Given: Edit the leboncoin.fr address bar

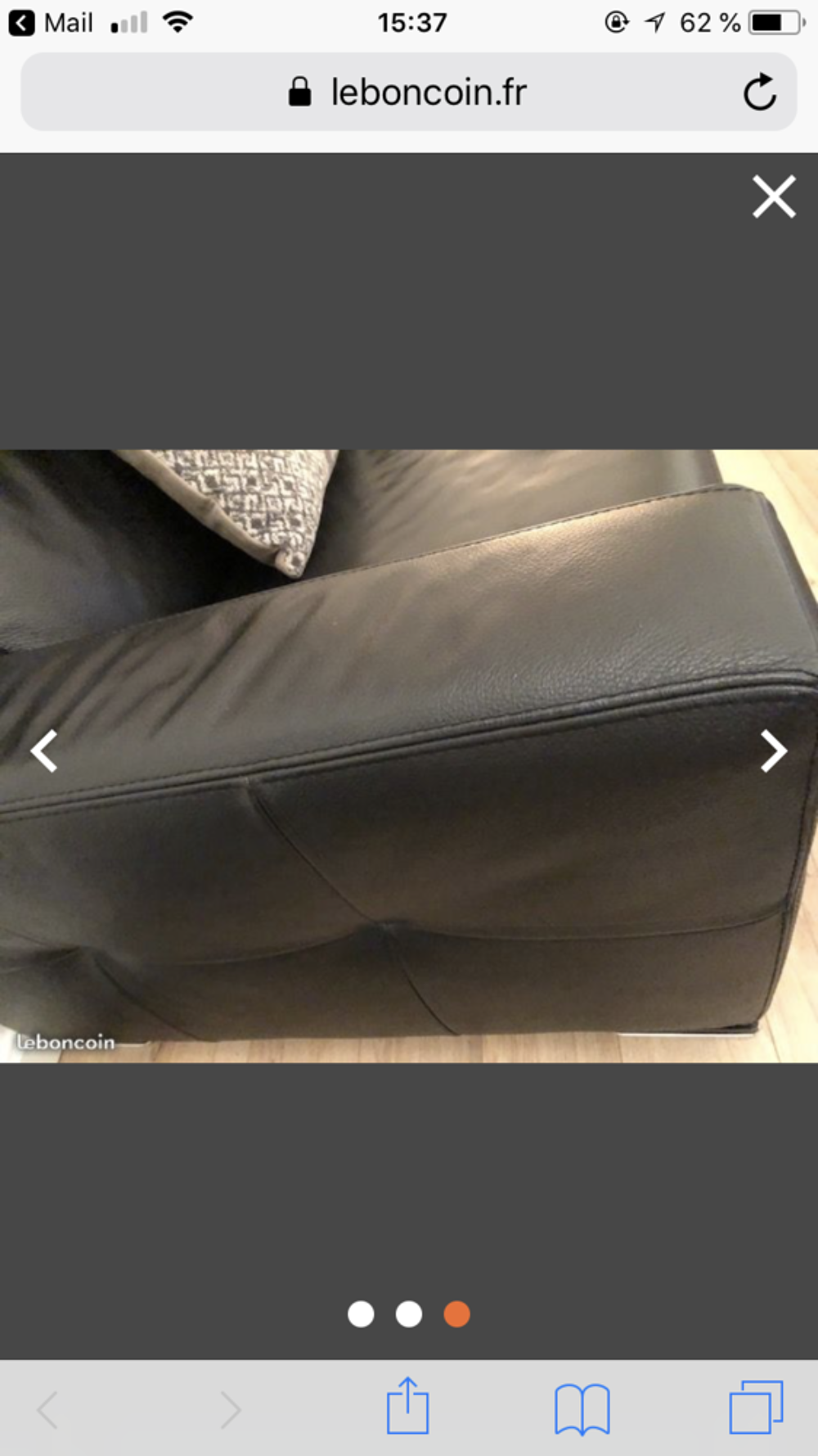Looking at the screenshot, I should pyautogui.click(x=409, y=92).
